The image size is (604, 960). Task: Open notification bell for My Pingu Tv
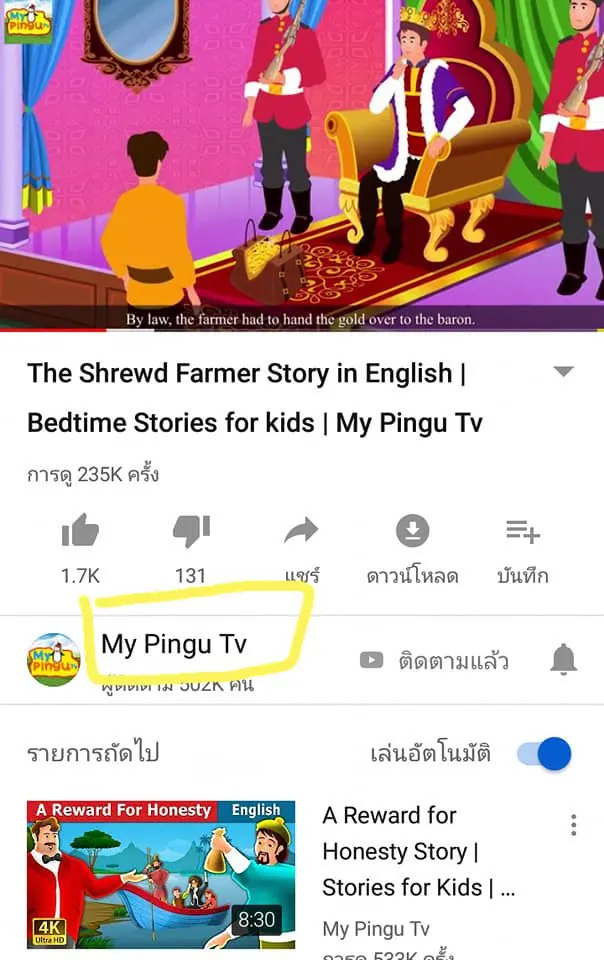click(x=564, y=660)
